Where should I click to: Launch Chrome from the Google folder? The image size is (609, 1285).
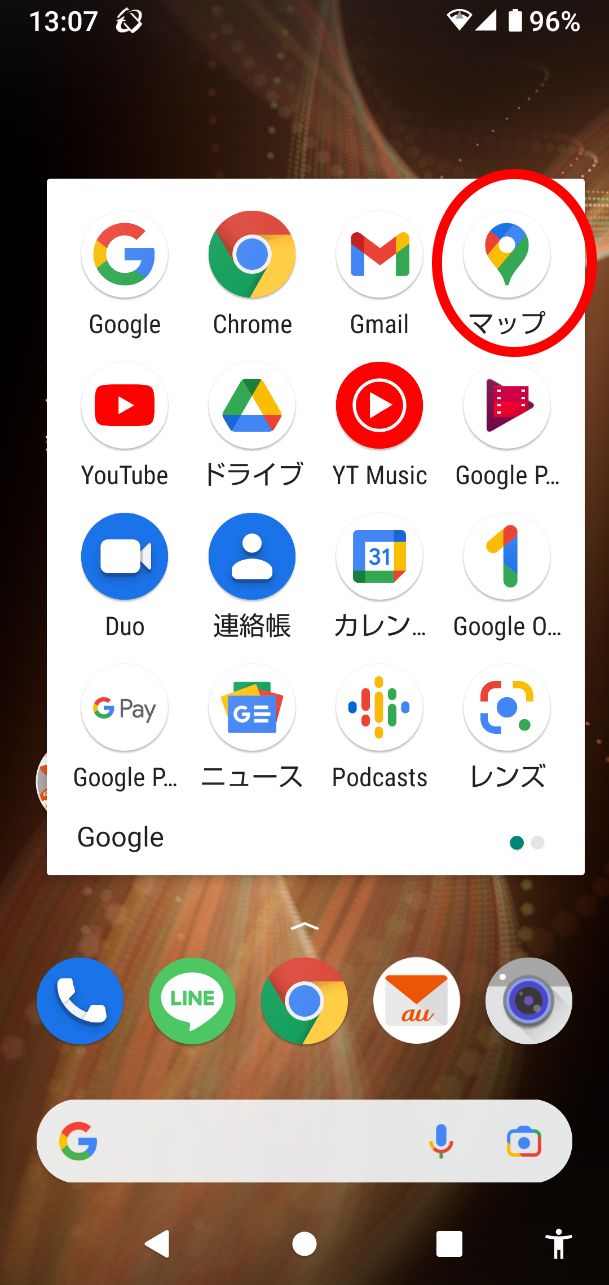(252, 256)
